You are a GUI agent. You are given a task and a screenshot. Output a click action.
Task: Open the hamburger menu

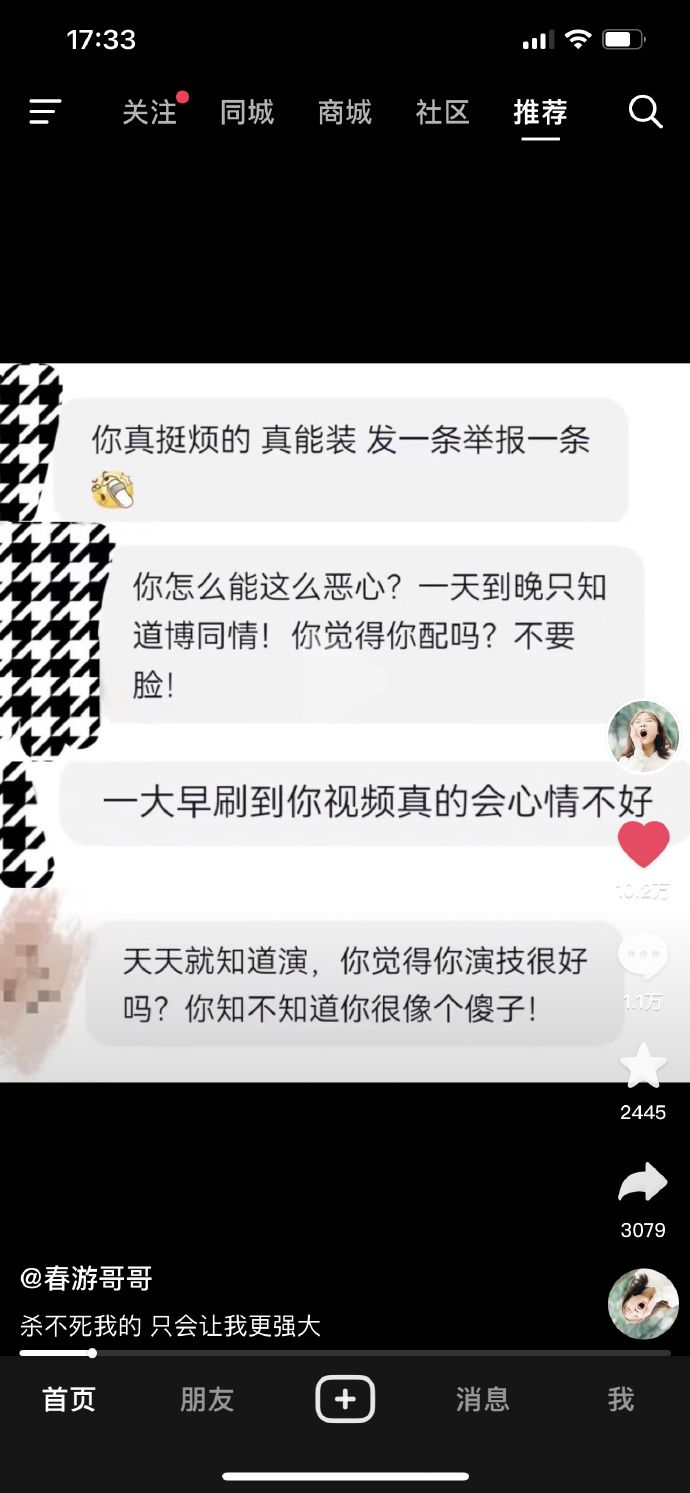pyautogui.click(x=45, y=112)
